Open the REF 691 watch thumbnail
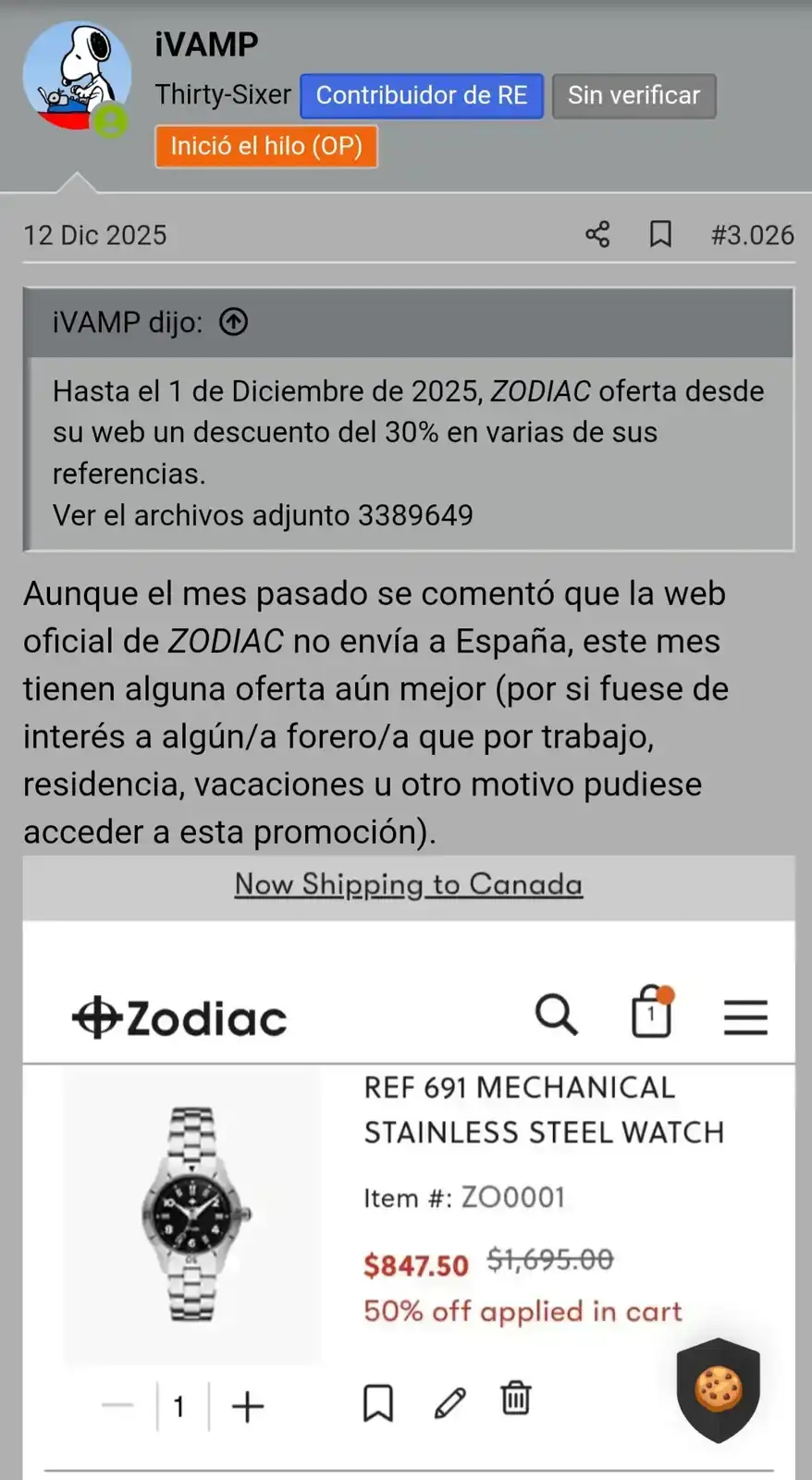Viewport: 812px width, 1480px height. click(x=192, y=1212)
